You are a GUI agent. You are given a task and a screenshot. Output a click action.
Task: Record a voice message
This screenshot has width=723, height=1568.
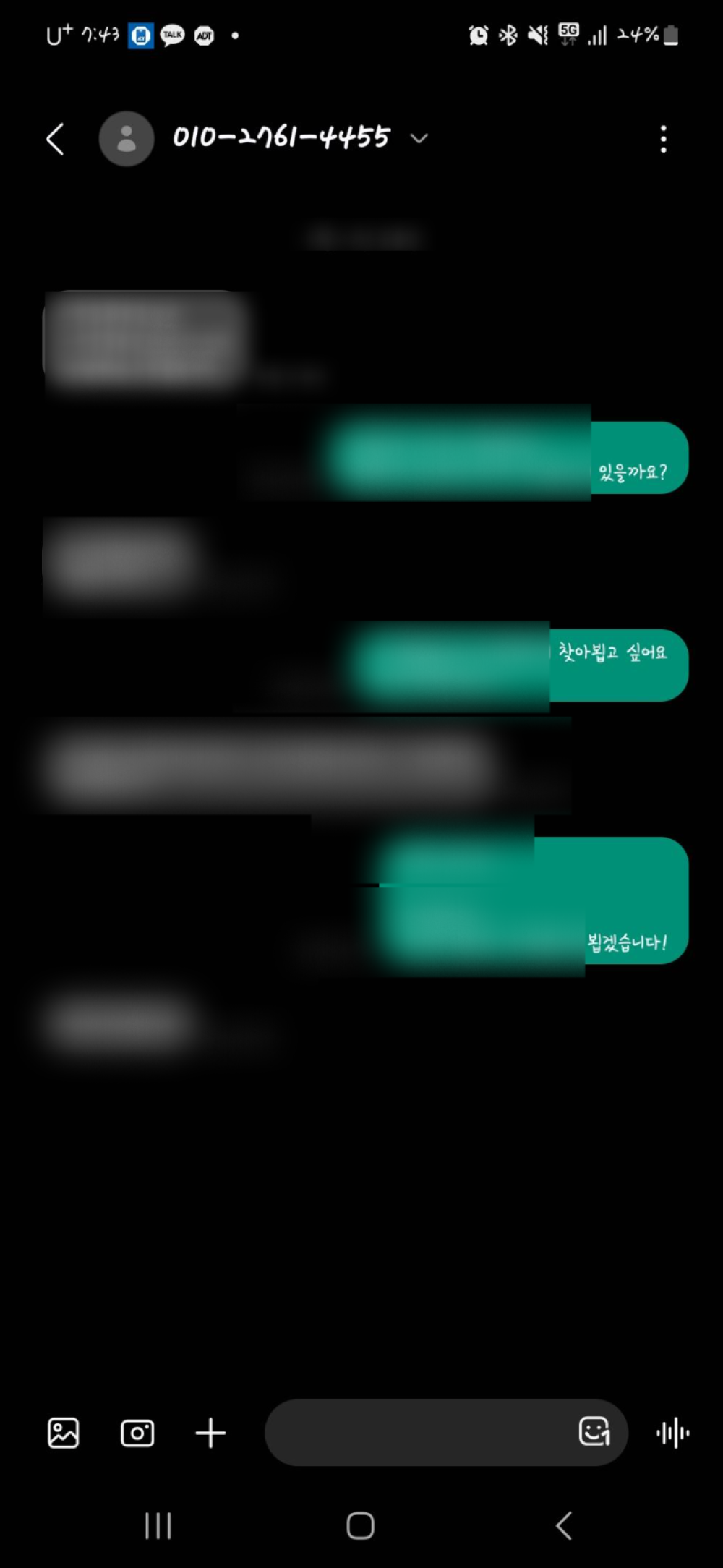point(672,1433)
